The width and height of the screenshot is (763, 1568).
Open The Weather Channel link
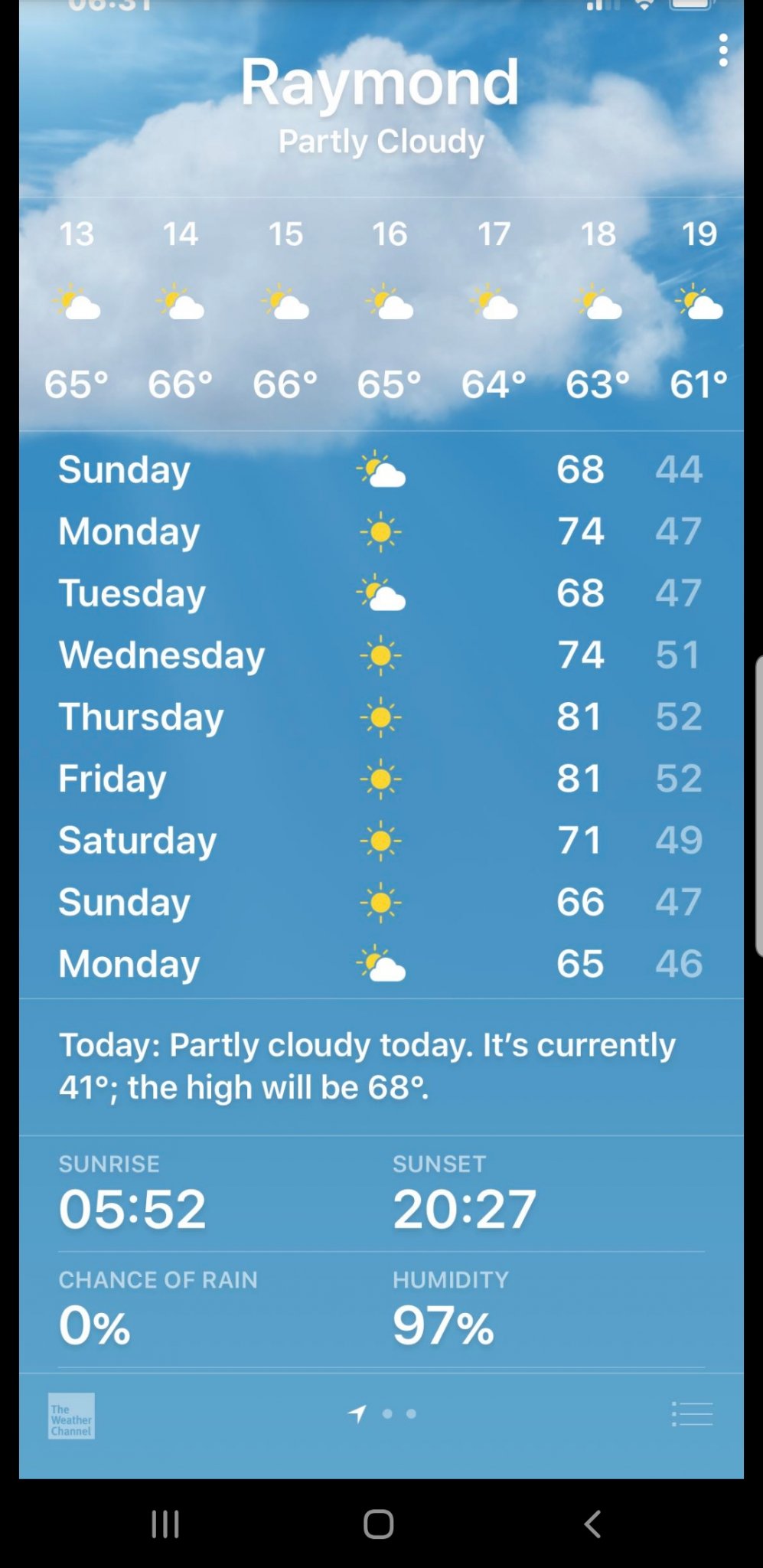(x=71, y=1416)
